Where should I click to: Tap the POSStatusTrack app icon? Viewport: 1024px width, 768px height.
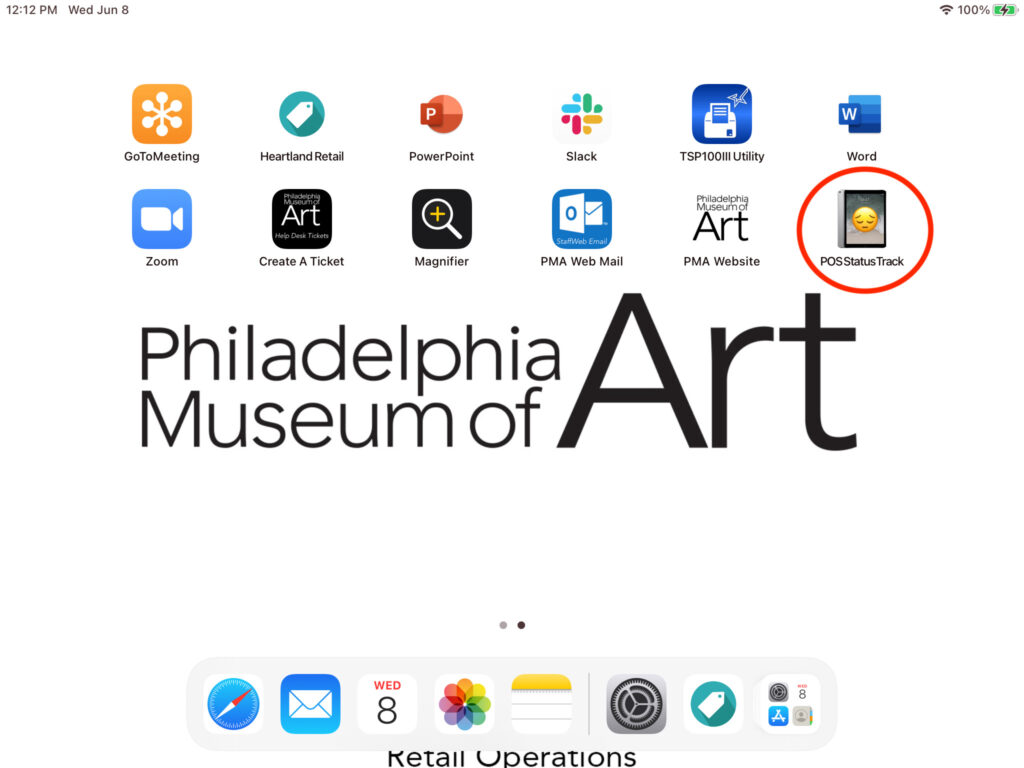pyautogui.click(x=861, y=219)
